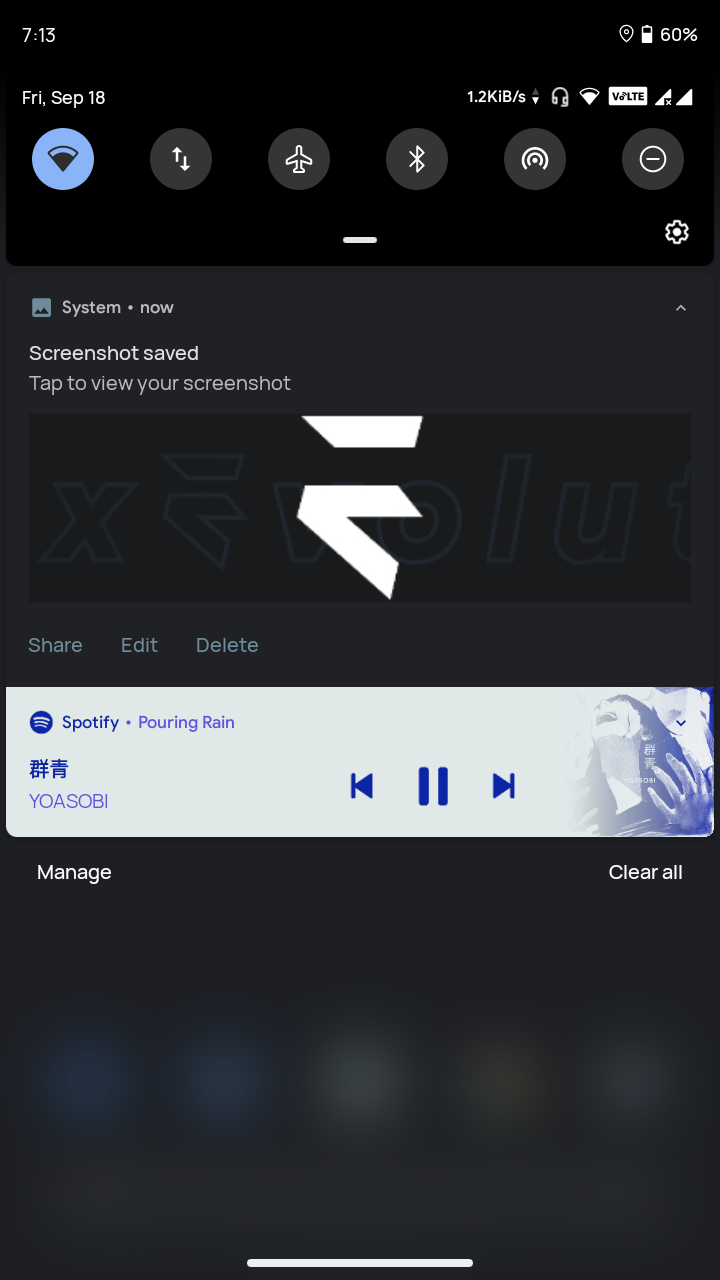
Task: Turn off the Wi-Fi quick tile
Action: click(63, 159)
